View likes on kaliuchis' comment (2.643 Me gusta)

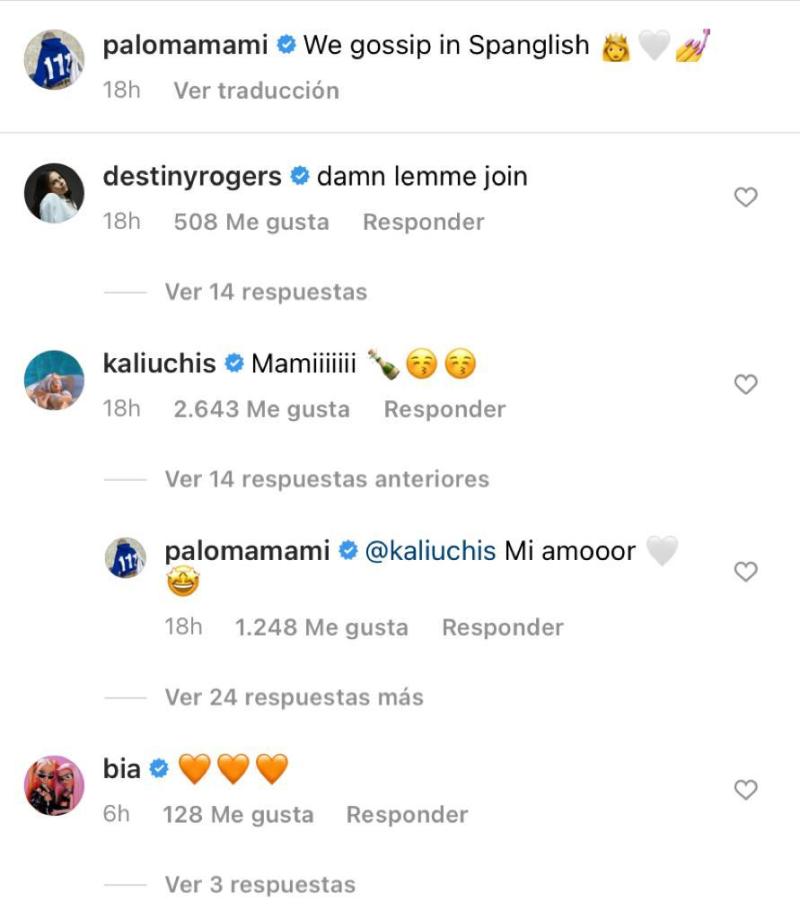(x=261, y=409)
